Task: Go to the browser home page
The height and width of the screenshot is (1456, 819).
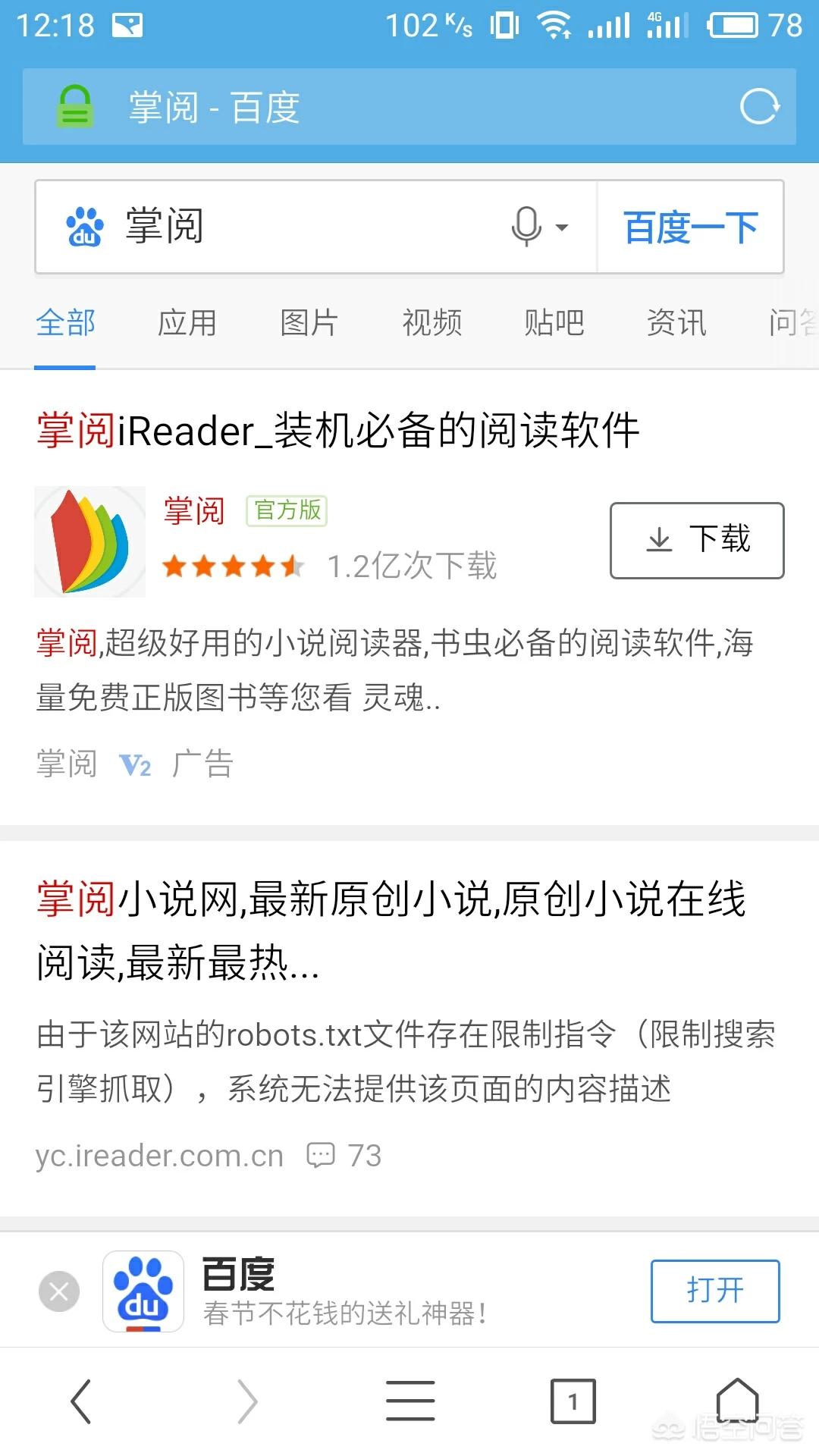Action: 737,1401
